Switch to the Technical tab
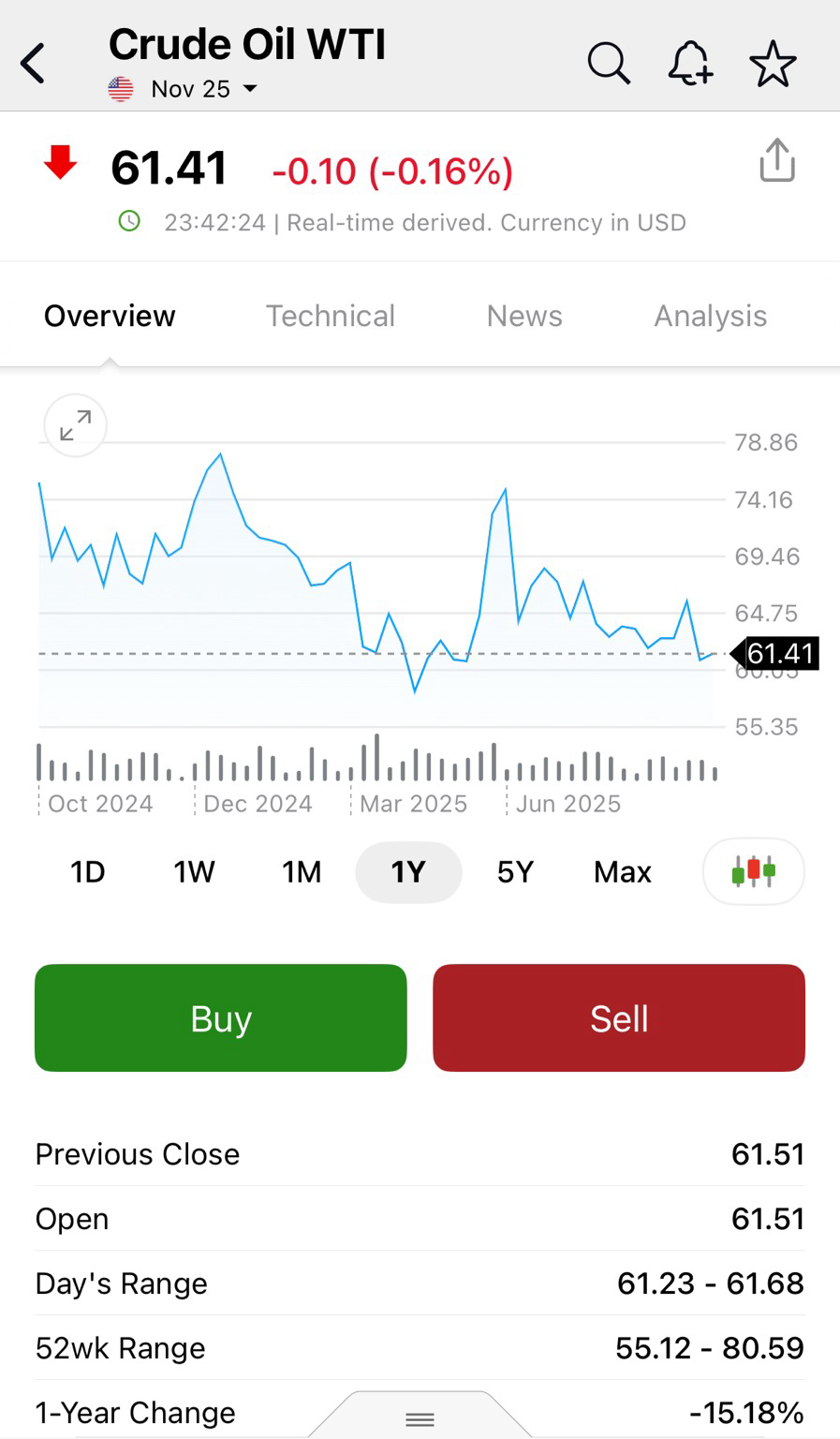Image resolution: width=840 pixels, height=1439 pixels. [330, 317]
